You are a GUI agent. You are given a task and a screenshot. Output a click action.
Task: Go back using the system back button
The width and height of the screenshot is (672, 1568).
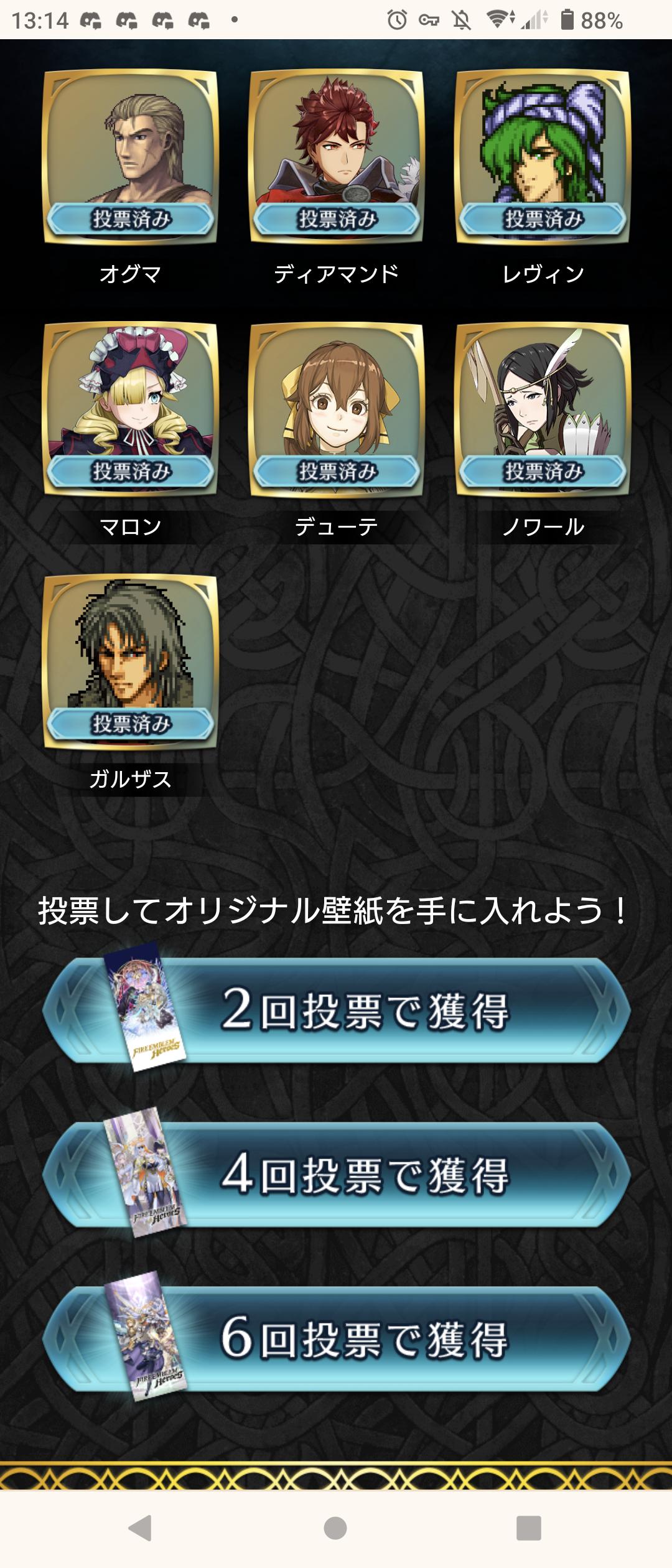point(141,1528)
